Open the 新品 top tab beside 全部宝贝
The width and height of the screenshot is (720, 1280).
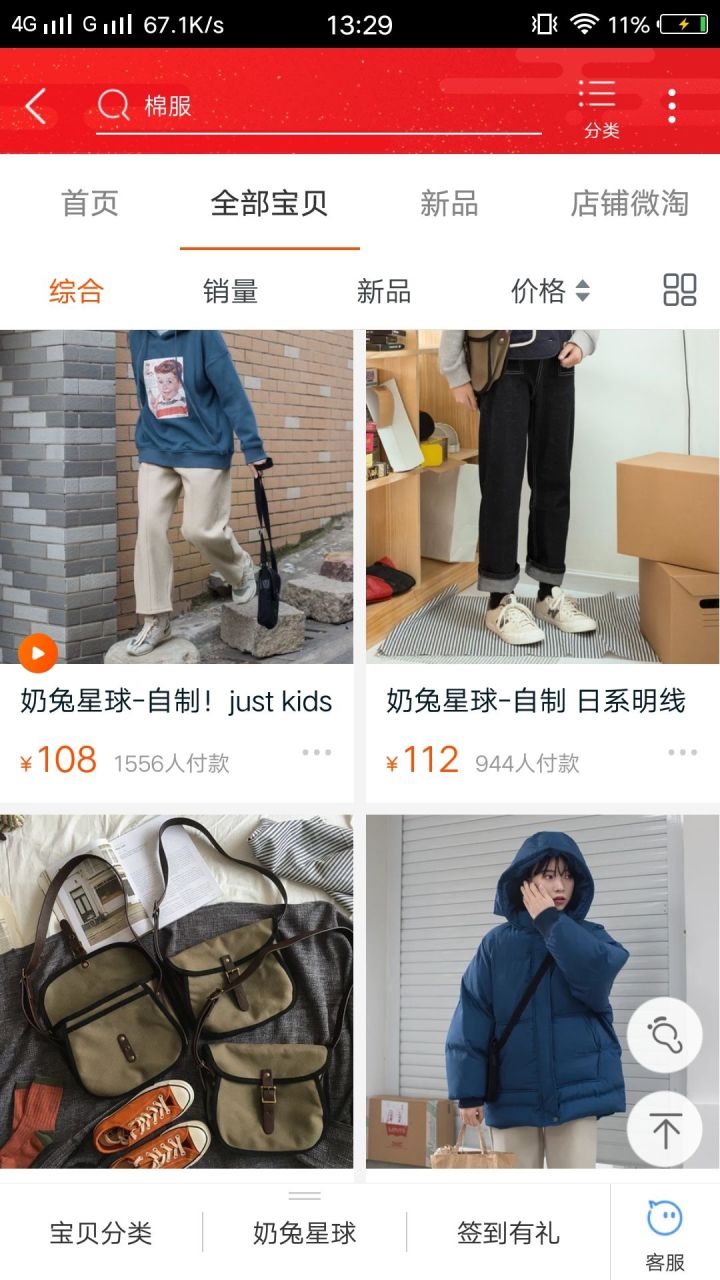(x=449, y=204)
